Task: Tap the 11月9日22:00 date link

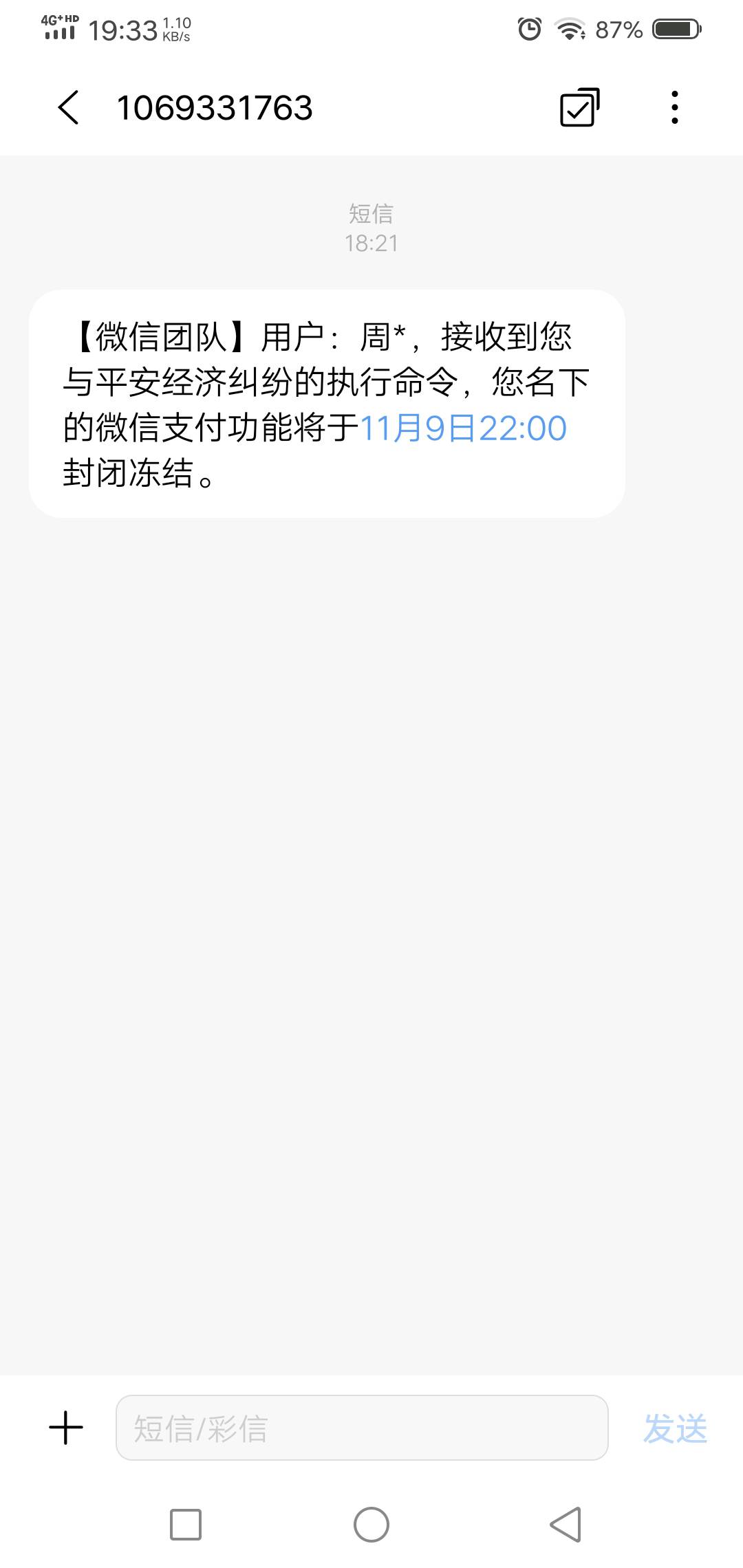Action: pyautogui.click(x=463, y=428)
